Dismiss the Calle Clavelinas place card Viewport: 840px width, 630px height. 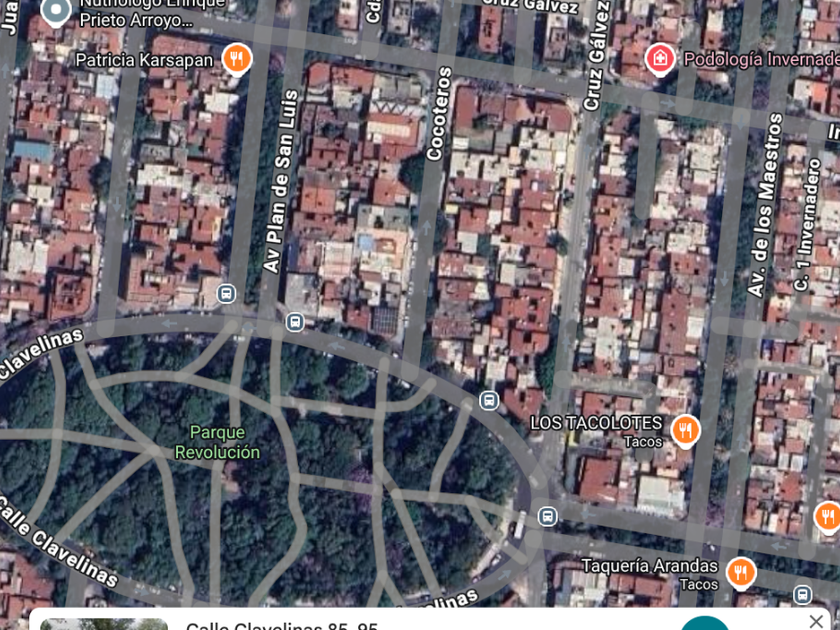[x=816, y=621]
